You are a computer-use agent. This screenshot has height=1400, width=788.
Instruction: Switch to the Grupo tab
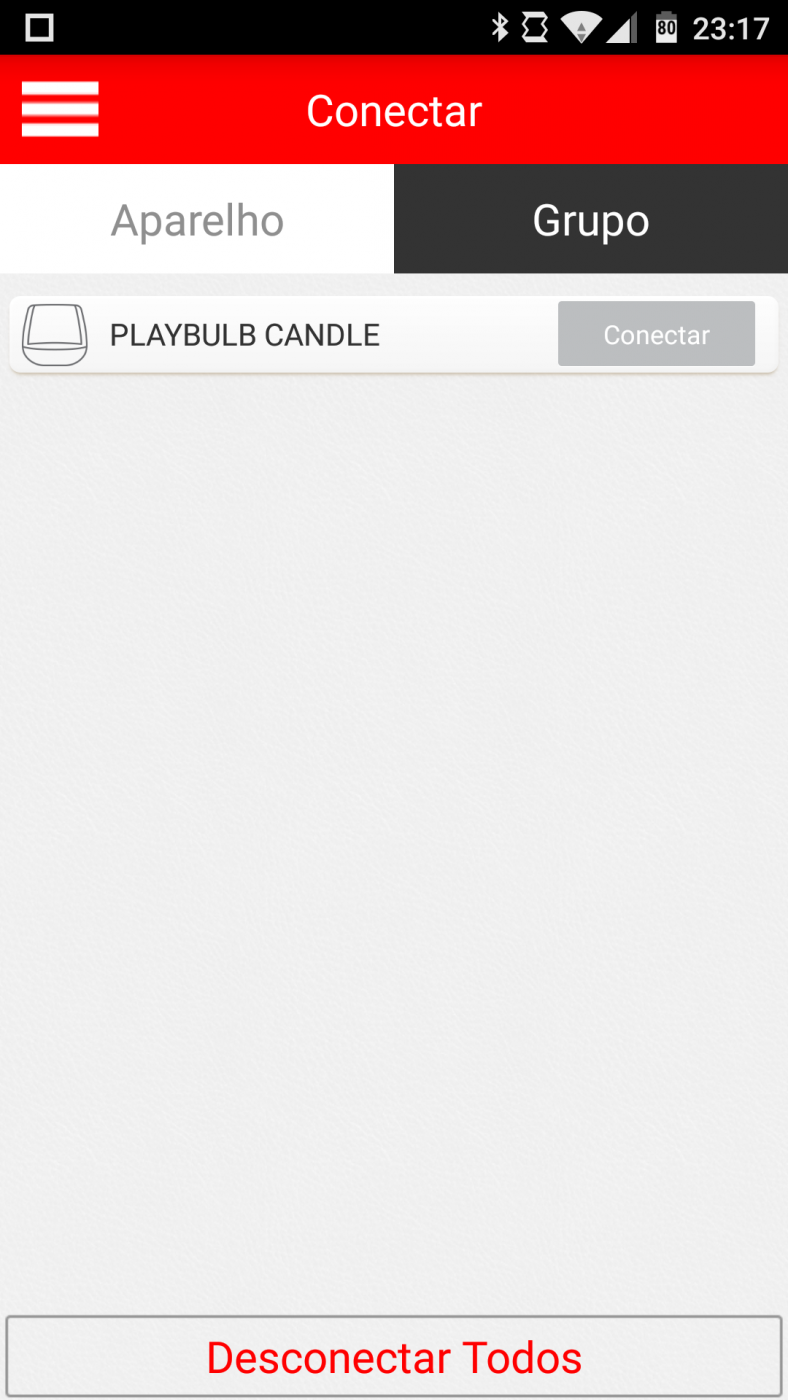coord(591,219)
